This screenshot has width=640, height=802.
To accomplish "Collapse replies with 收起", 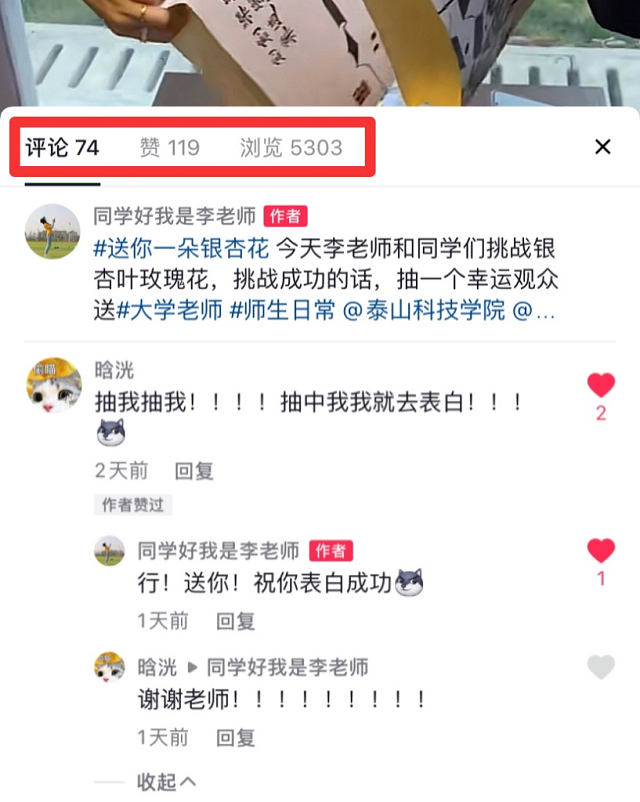I will [x=166, y=781].
